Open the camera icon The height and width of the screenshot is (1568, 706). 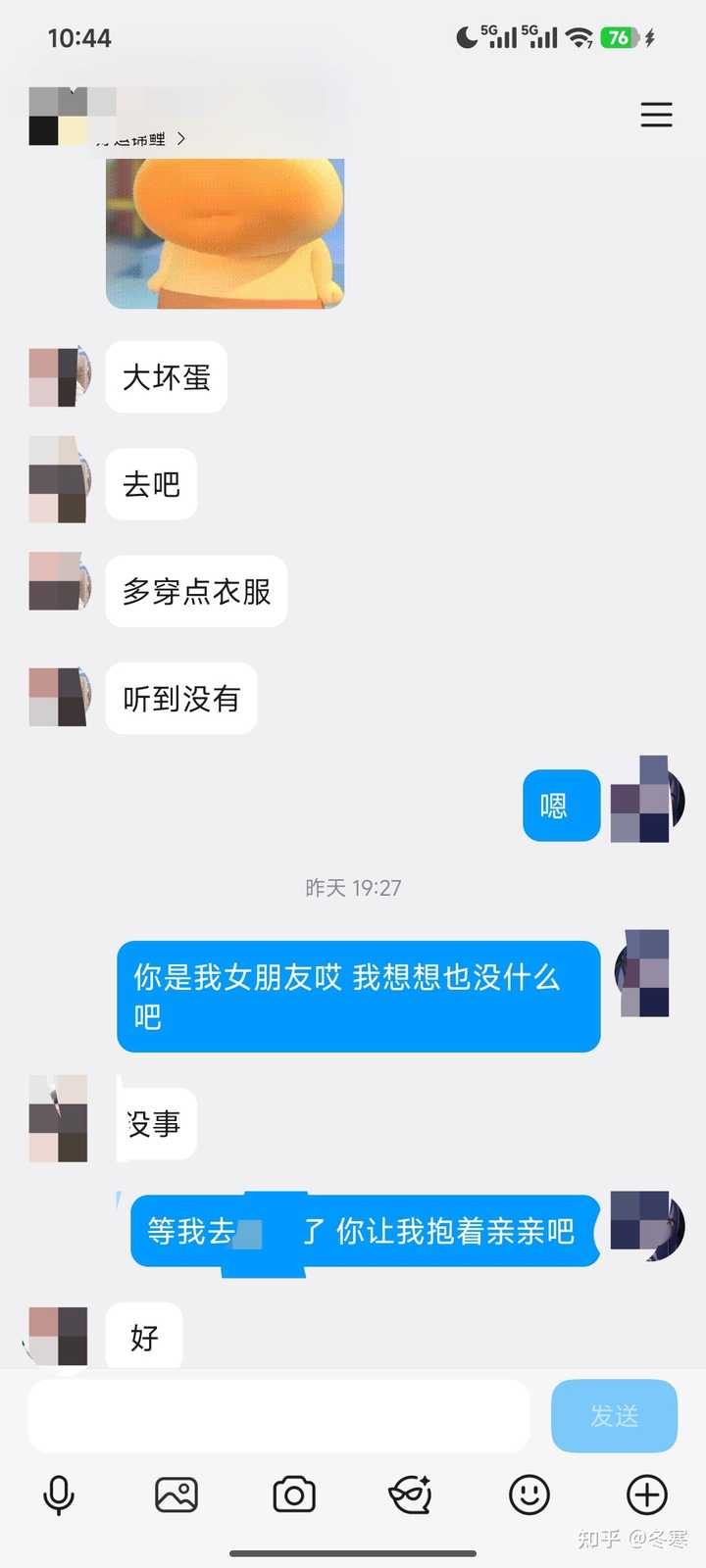coord(294,1495)
